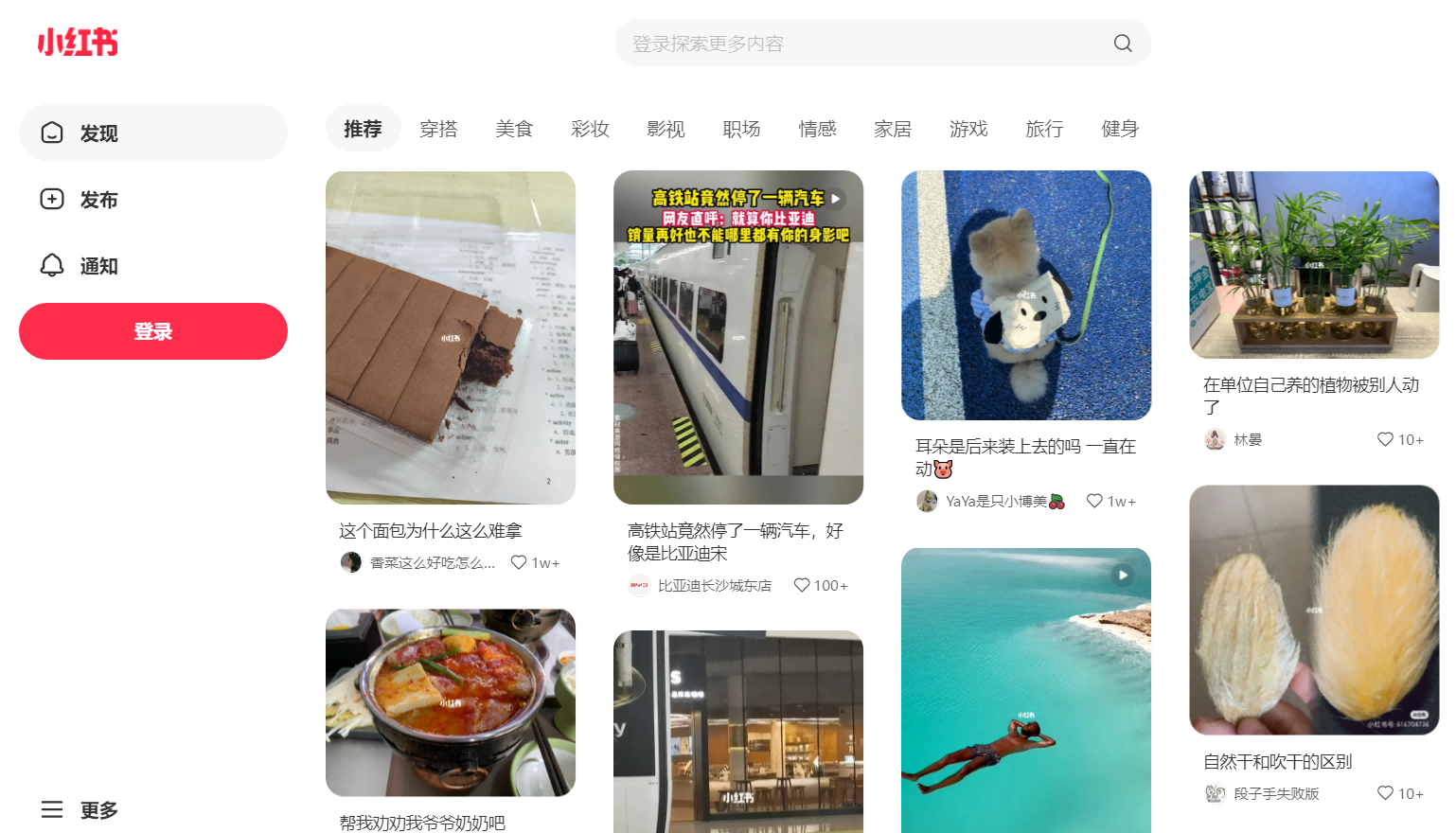Select the 彩妆 category tab

click(590, 129)
